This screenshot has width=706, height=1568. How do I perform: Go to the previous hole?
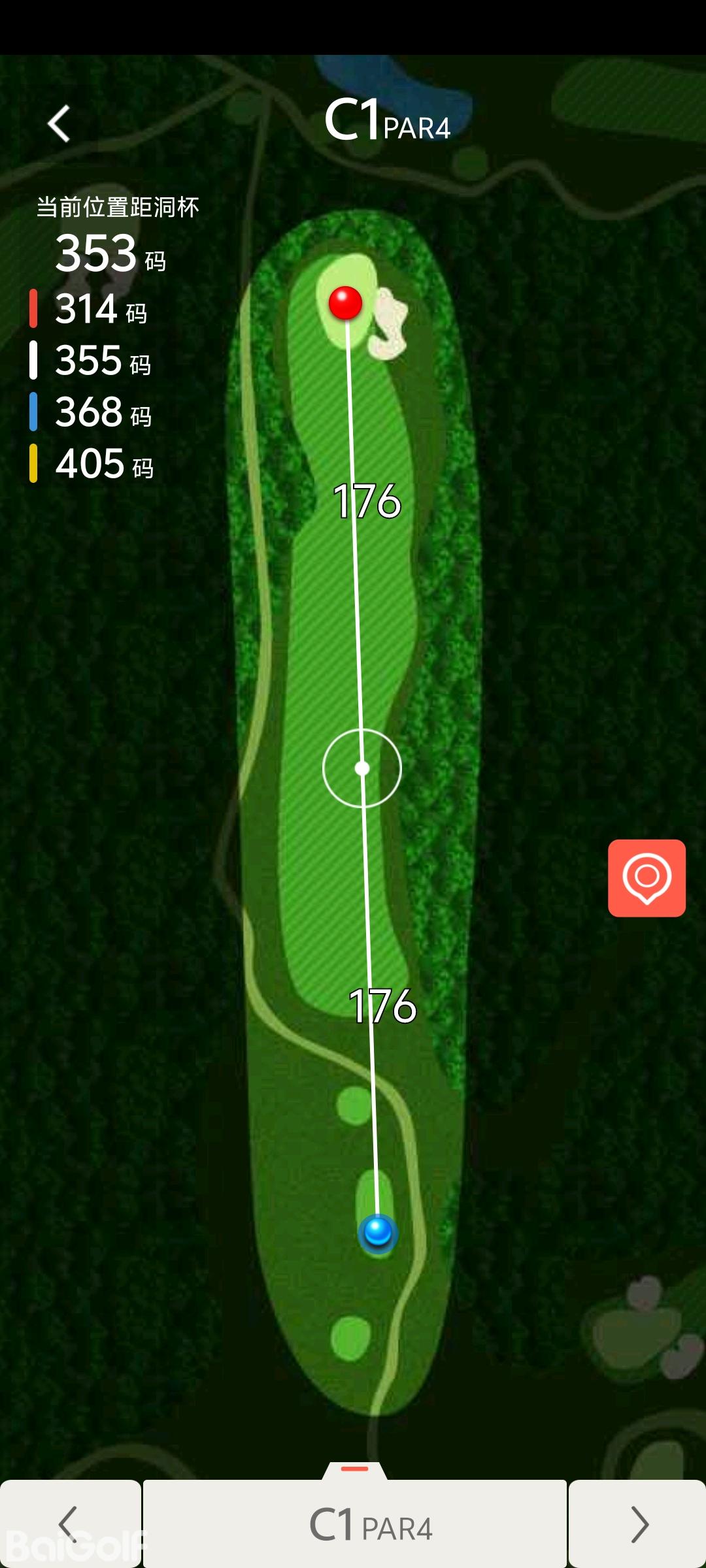tap(69, 1524)
